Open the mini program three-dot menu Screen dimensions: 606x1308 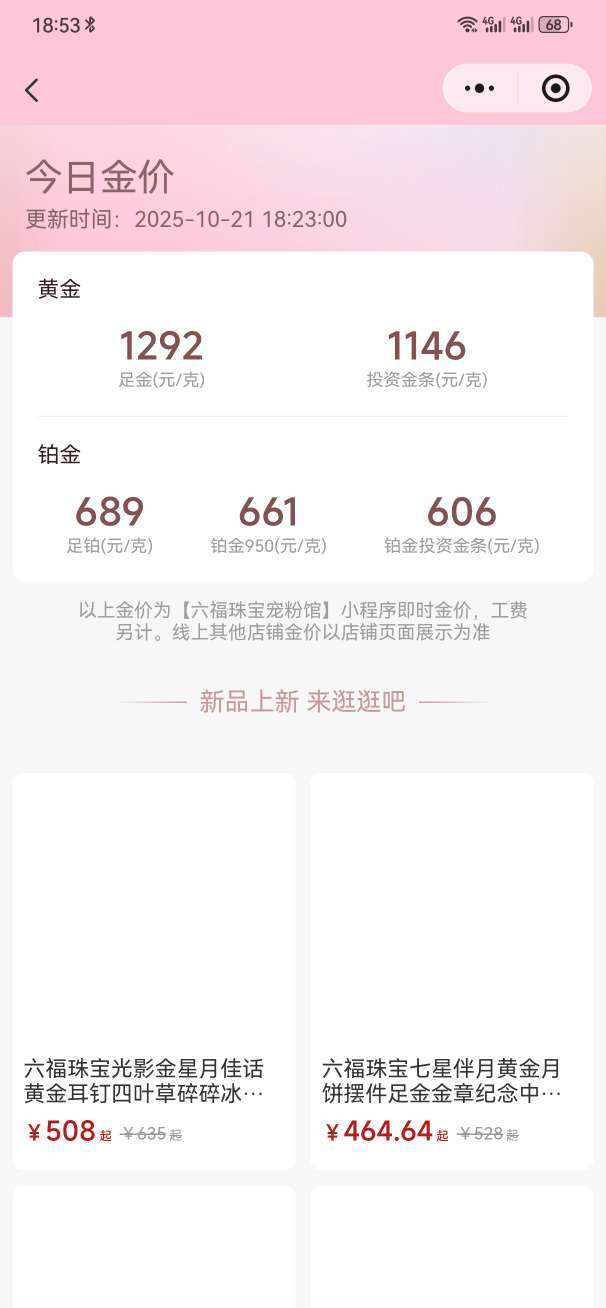point(480,89)
